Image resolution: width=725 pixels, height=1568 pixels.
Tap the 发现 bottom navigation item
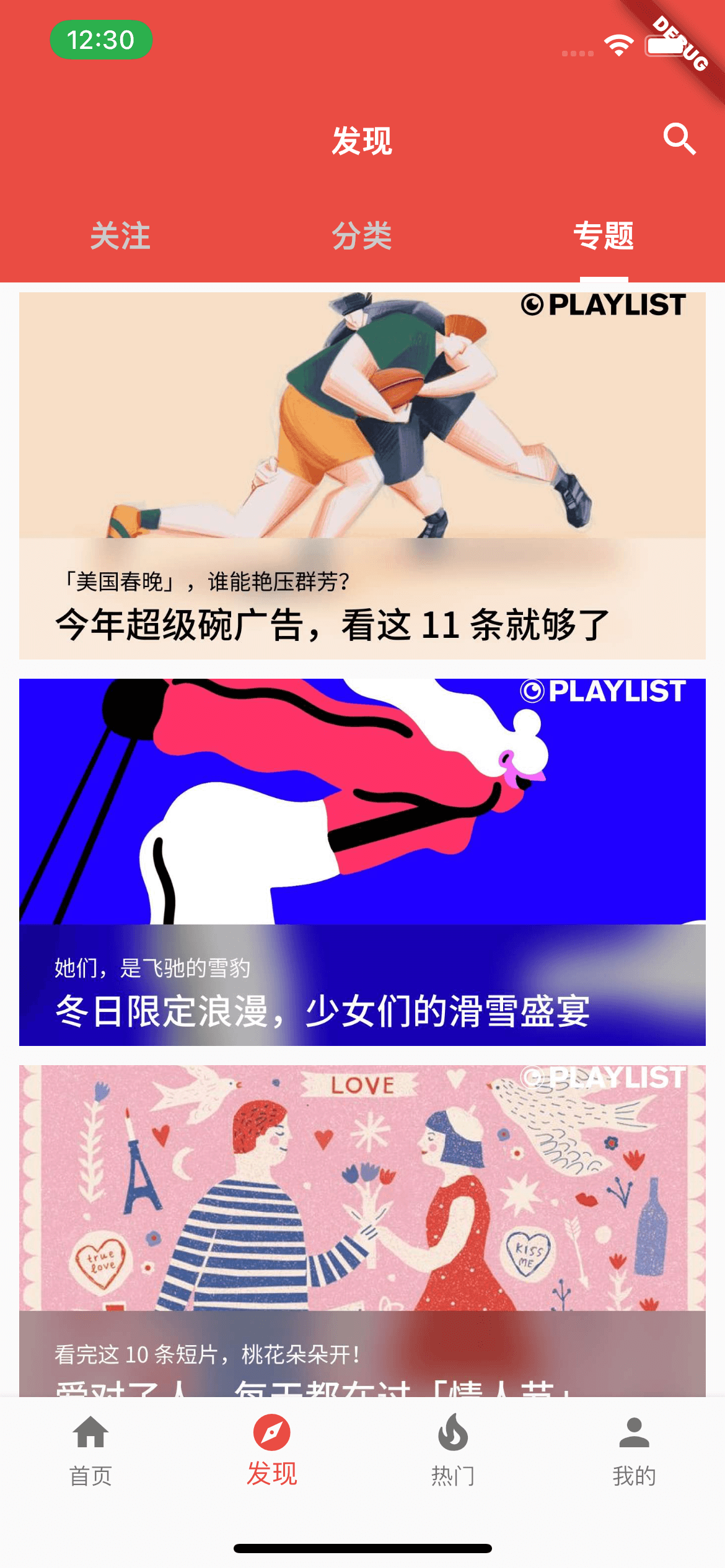(271, 1450)
